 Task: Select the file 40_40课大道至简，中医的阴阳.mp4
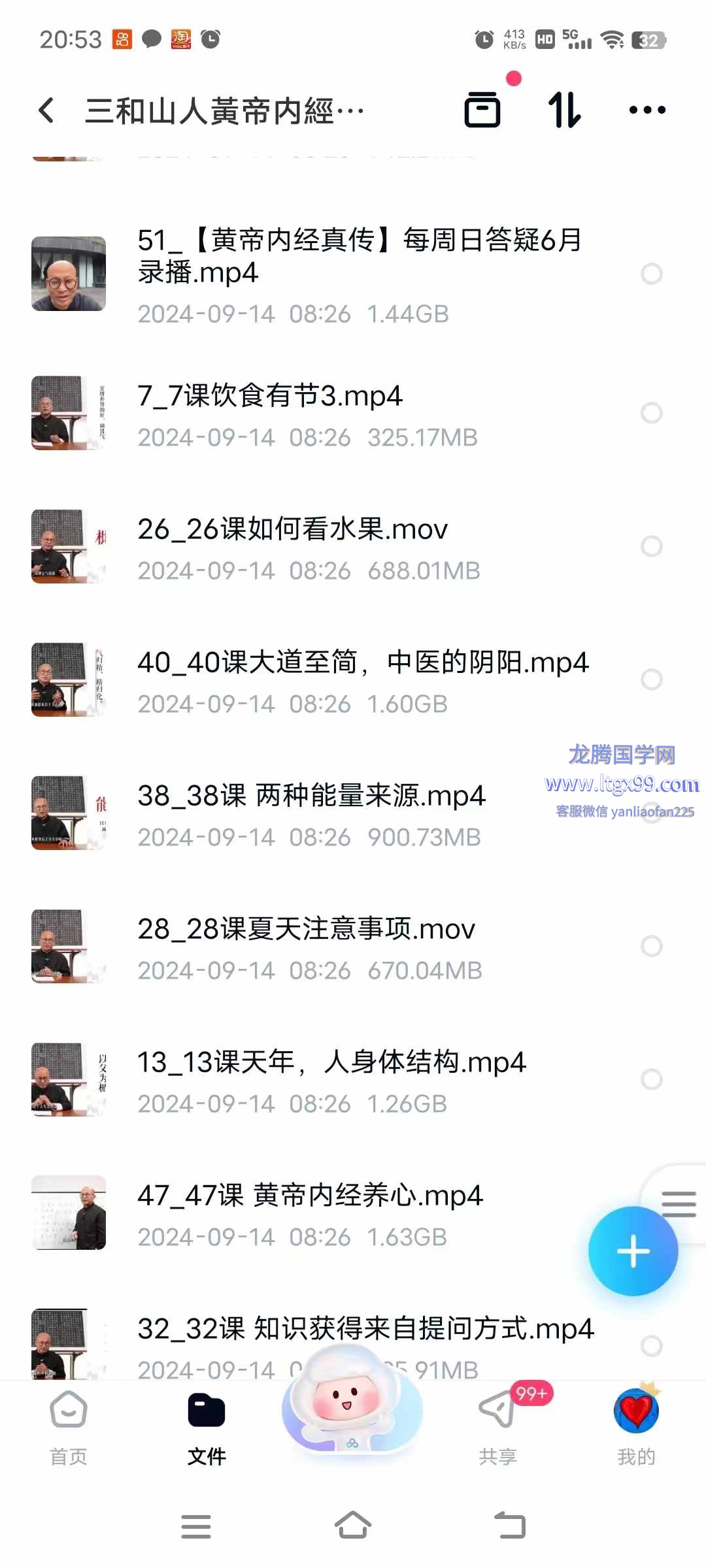pyautogui.click(x=651, y=679)
